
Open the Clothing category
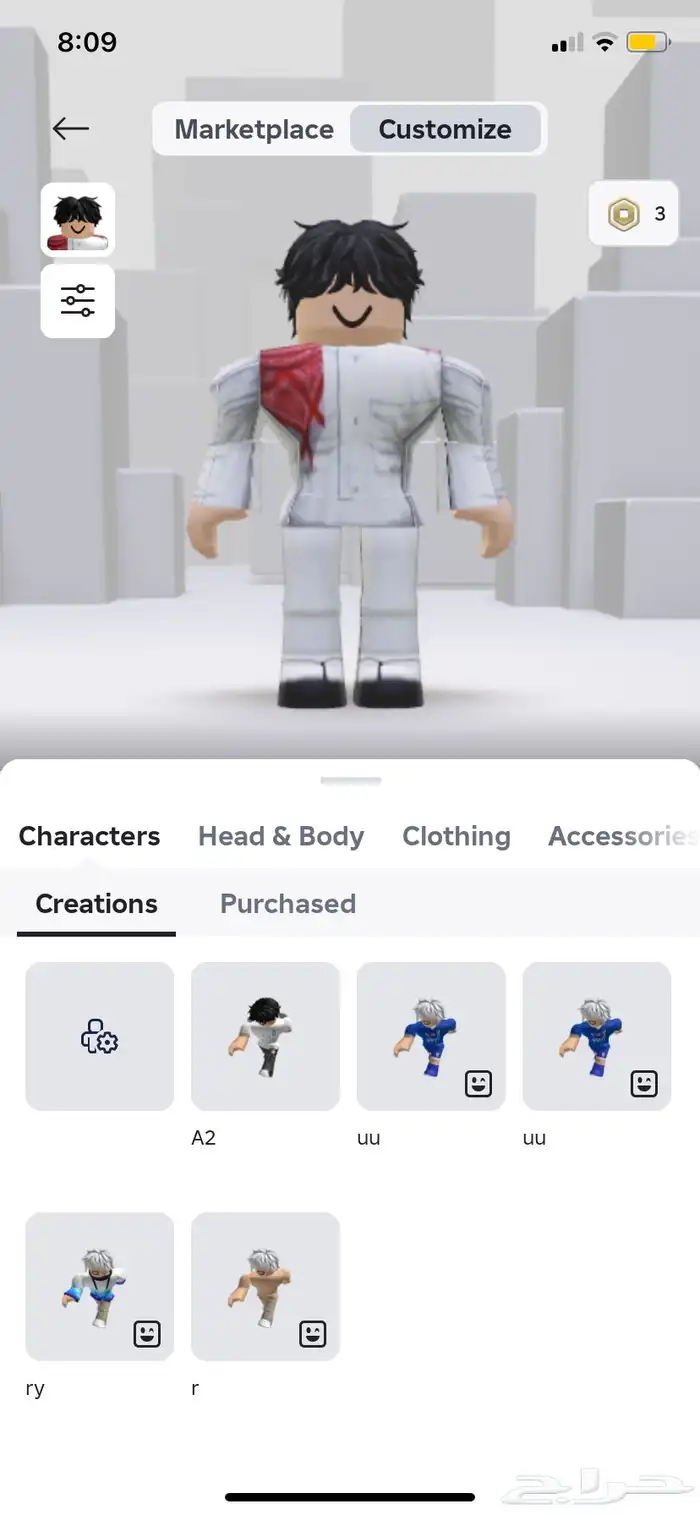[456, 836]
